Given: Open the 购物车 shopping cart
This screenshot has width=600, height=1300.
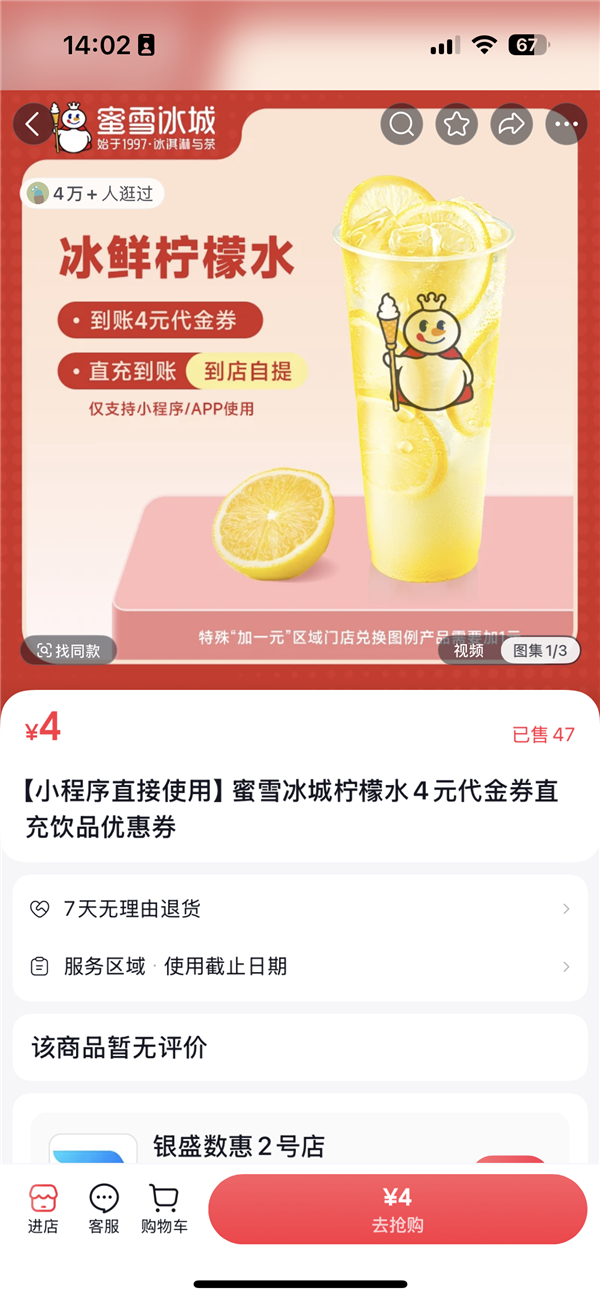Looking at the screenshot, I should point(164,1208).
